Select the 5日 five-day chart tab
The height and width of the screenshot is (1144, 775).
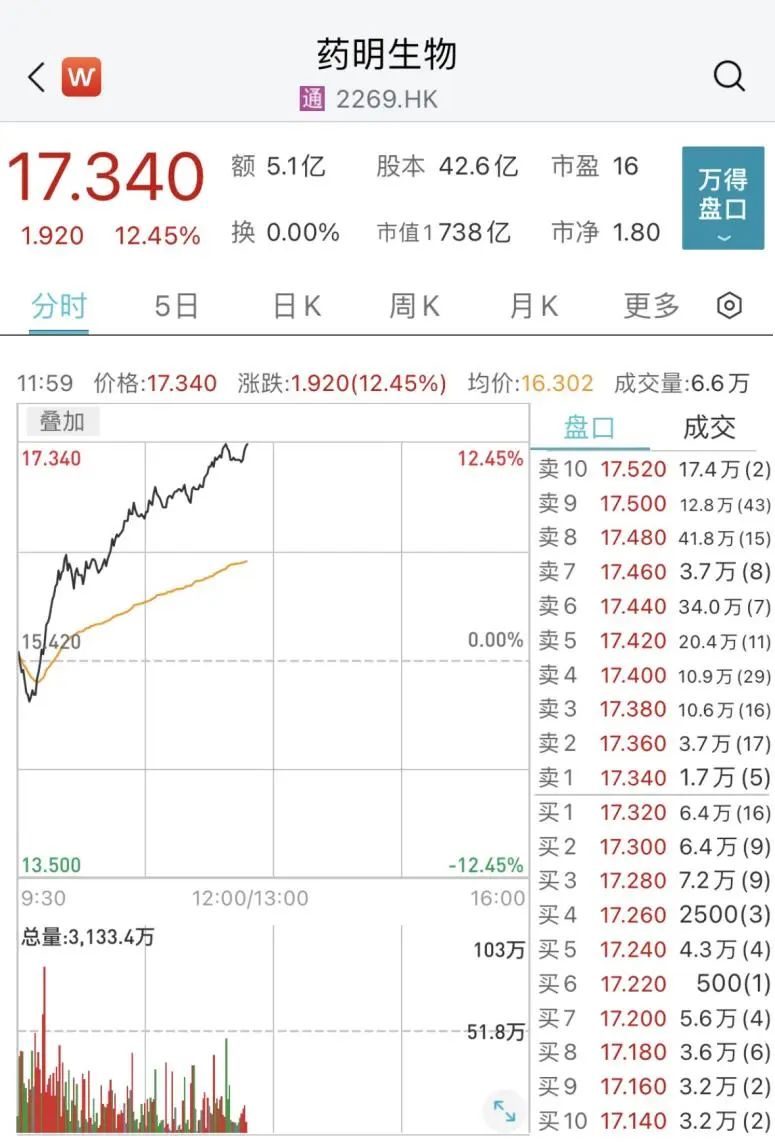[174, 306]
